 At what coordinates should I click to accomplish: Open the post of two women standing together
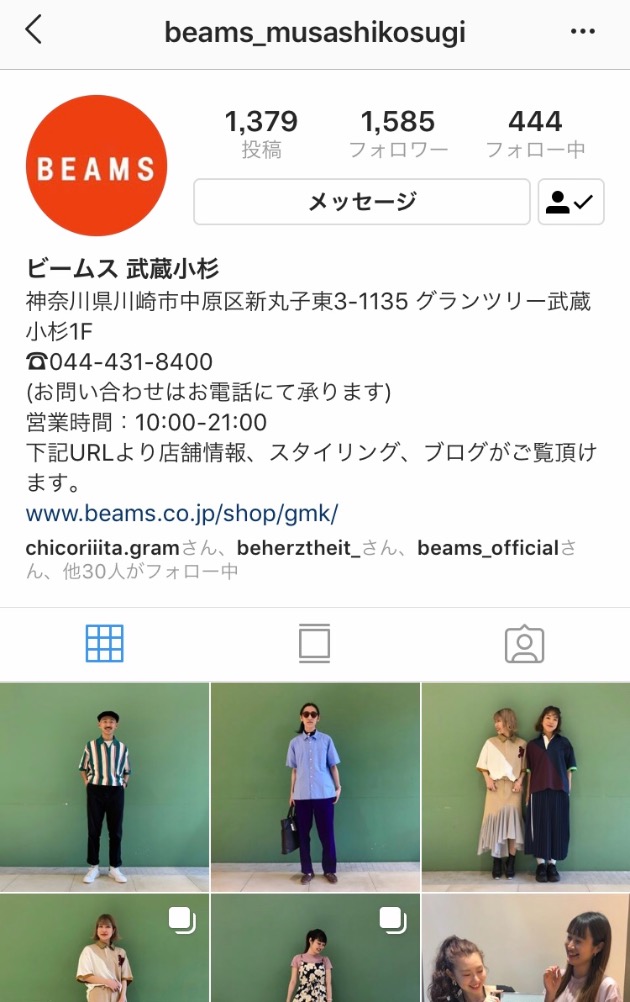coord(526,787)
